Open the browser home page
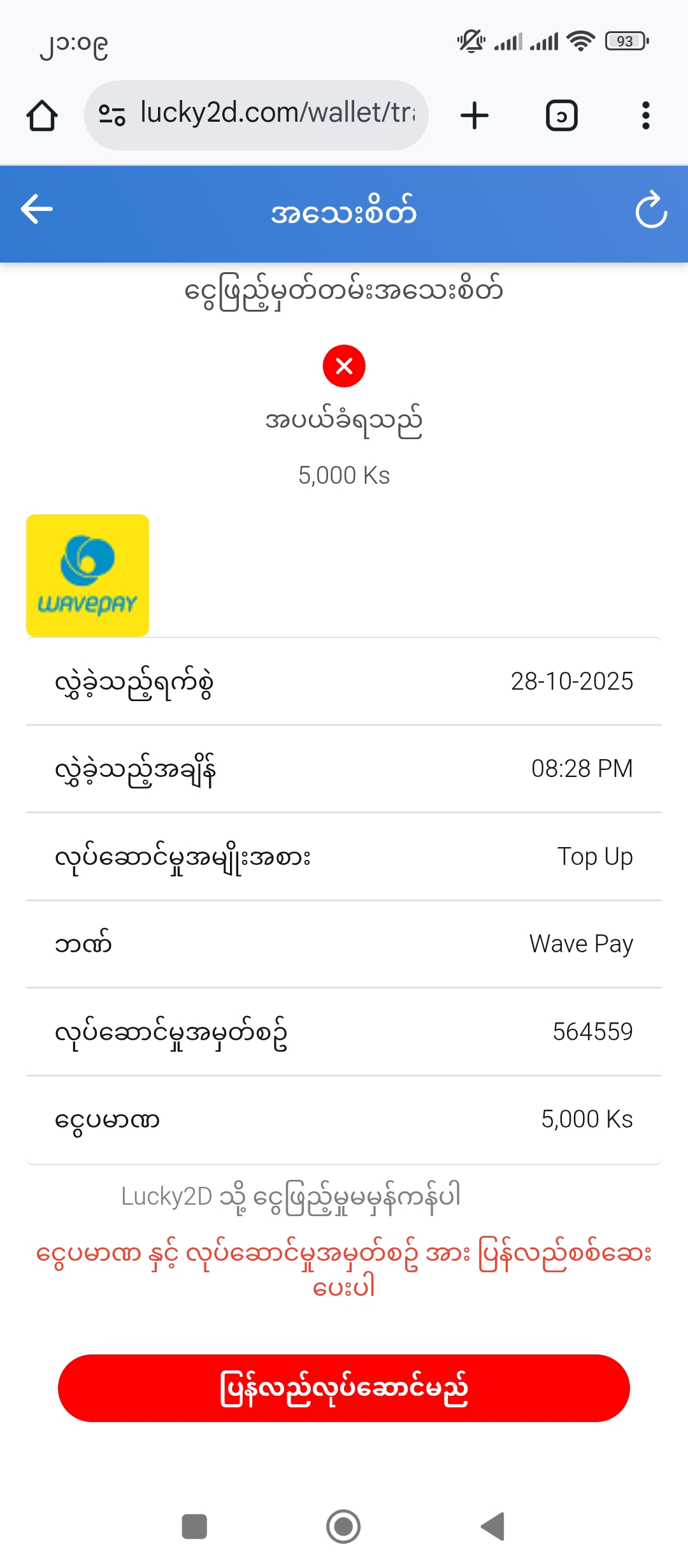The width and height of the screenshot is (688, 1568). pos(42,115)
